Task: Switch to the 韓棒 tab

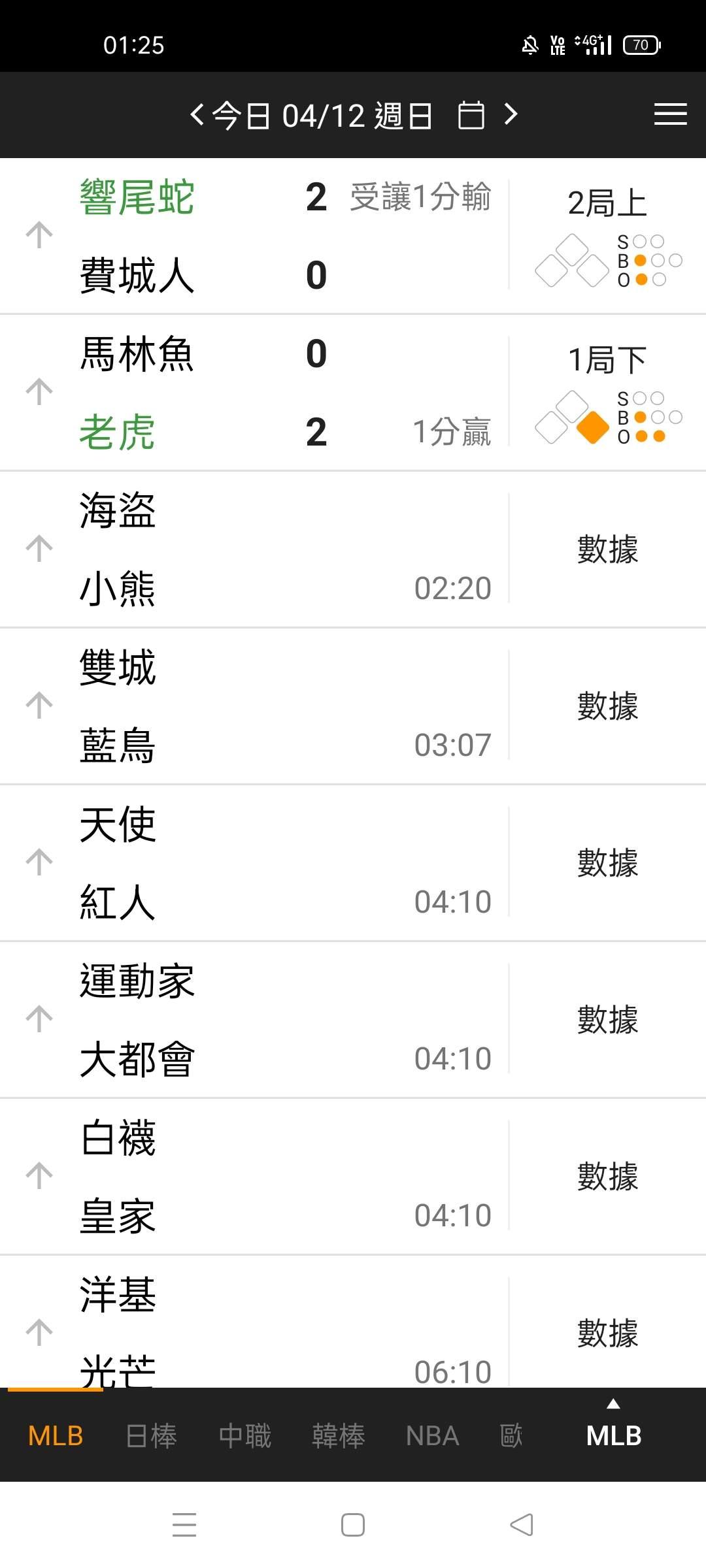Action: coord(339,1435)
